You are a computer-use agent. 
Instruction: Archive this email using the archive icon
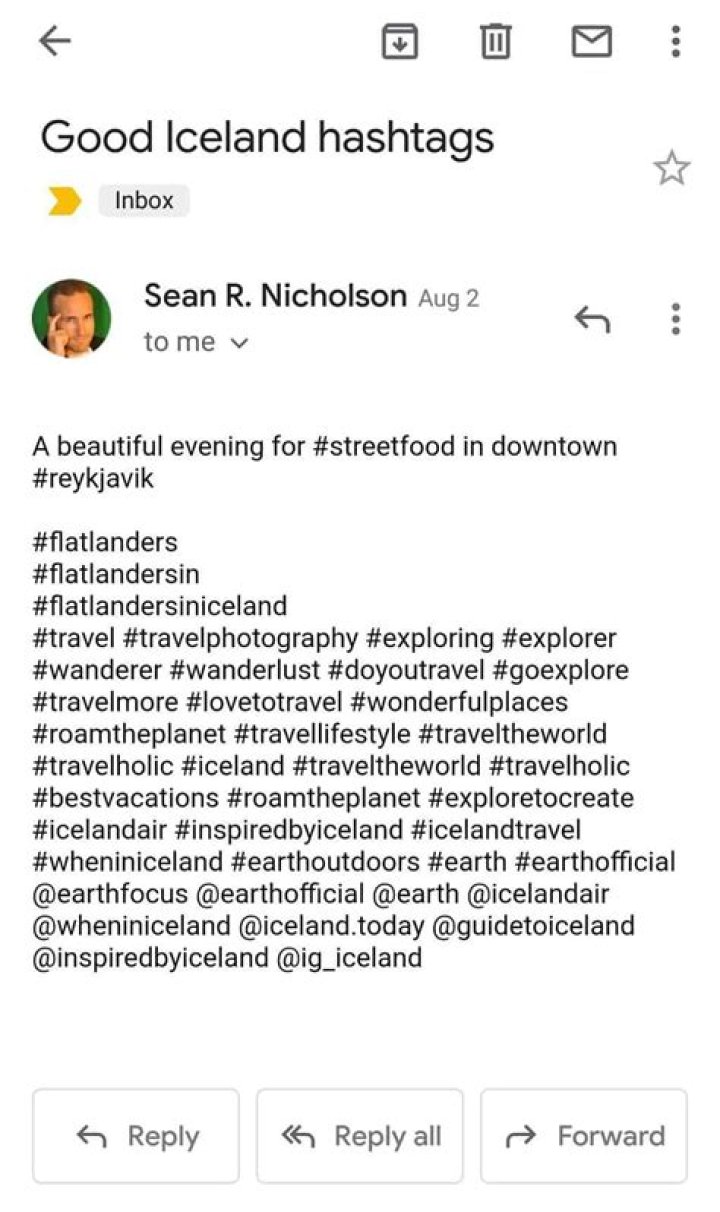399,42
